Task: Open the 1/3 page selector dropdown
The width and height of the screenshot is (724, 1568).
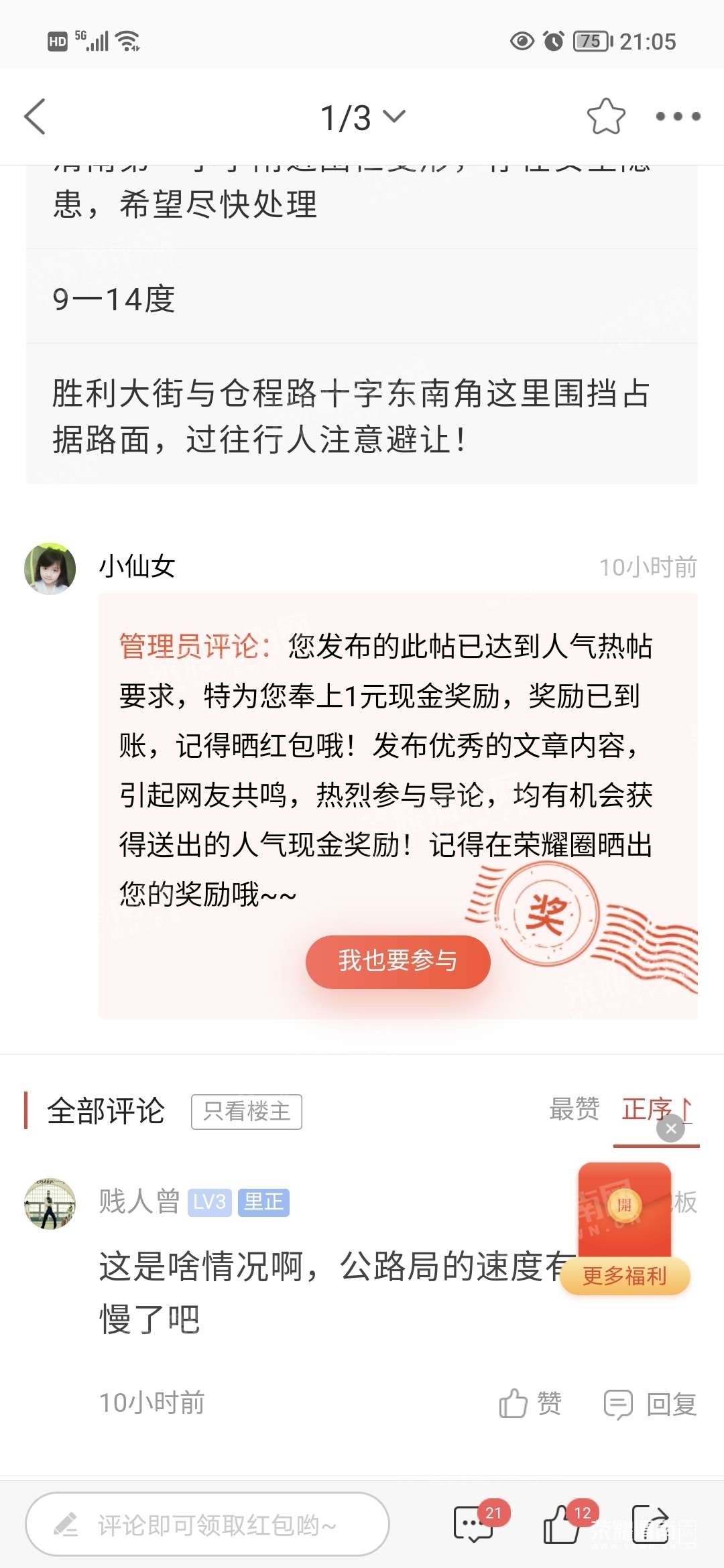Action: click(x=363, y=117)
